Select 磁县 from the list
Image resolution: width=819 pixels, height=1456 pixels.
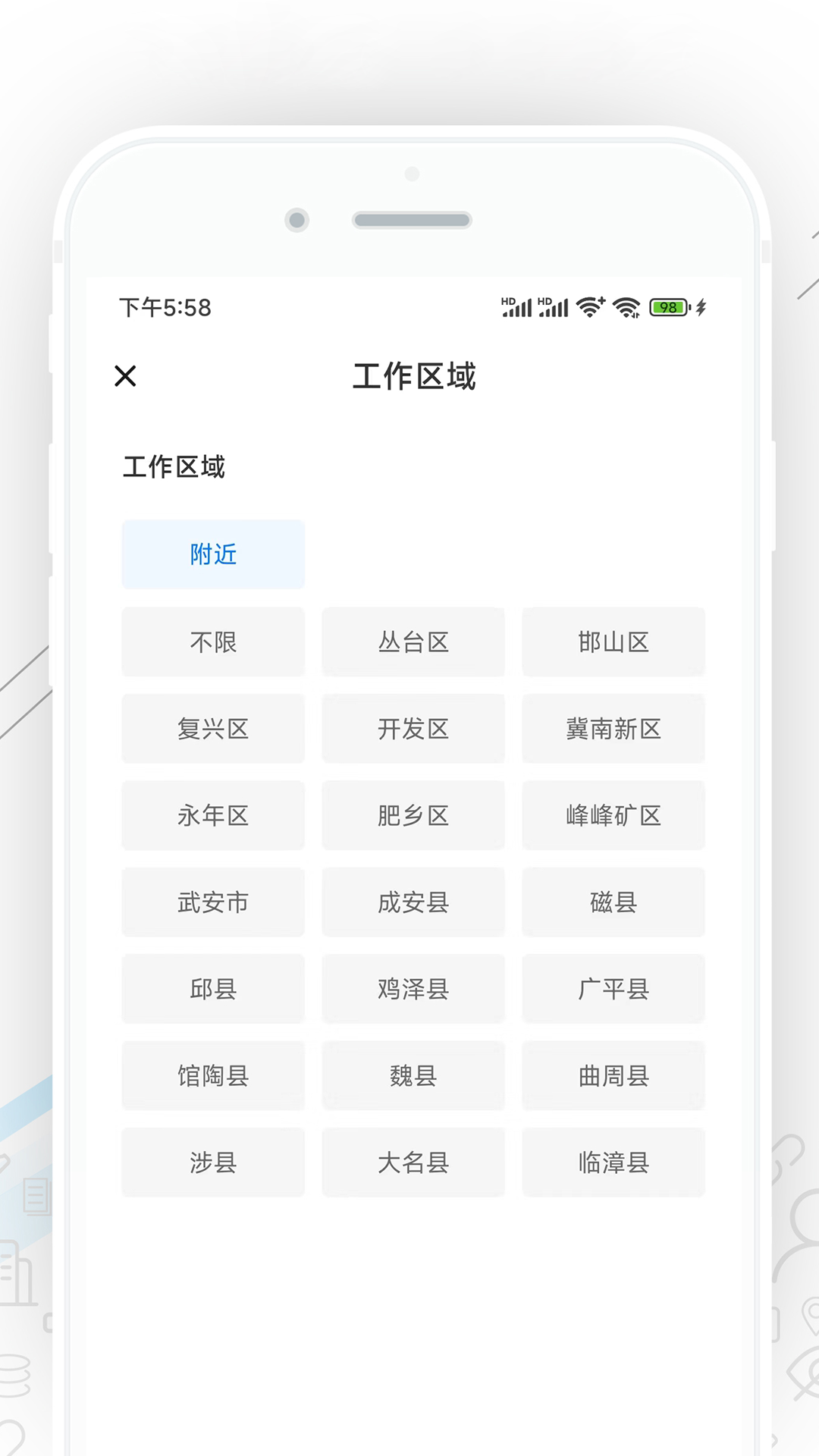(x=613, y=902)
